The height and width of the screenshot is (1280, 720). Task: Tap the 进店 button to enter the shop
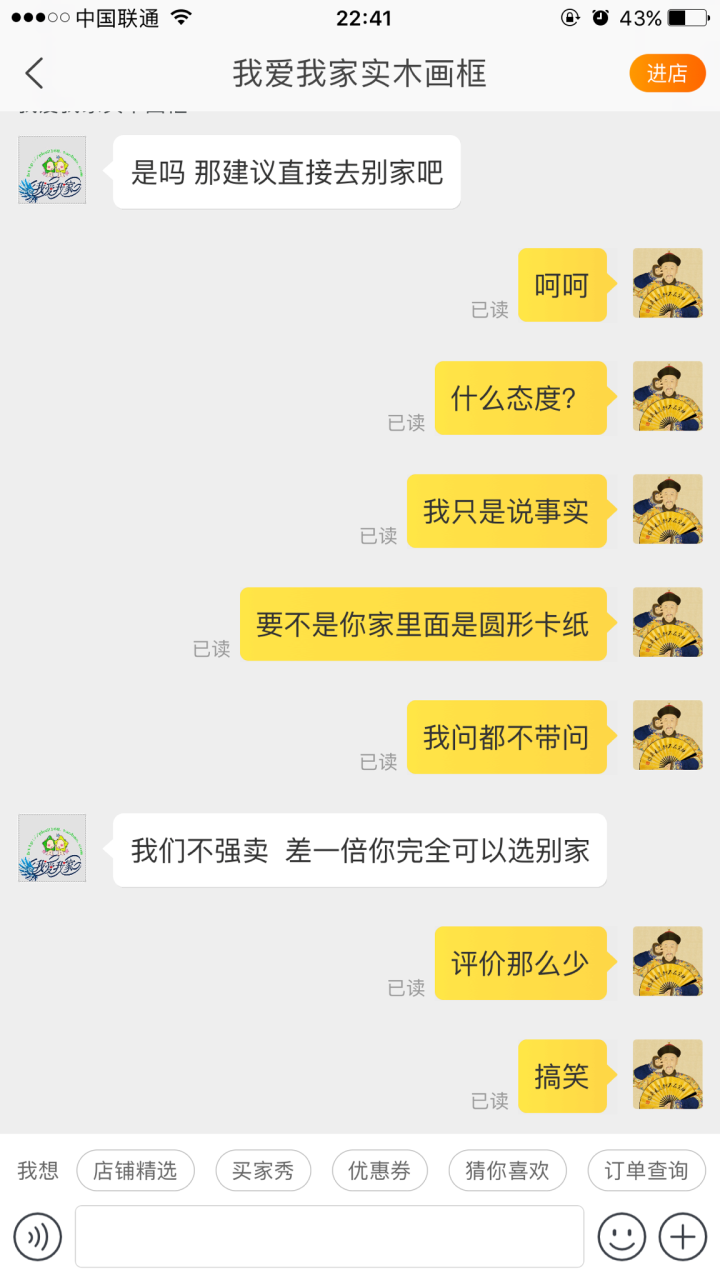point(667,74)
